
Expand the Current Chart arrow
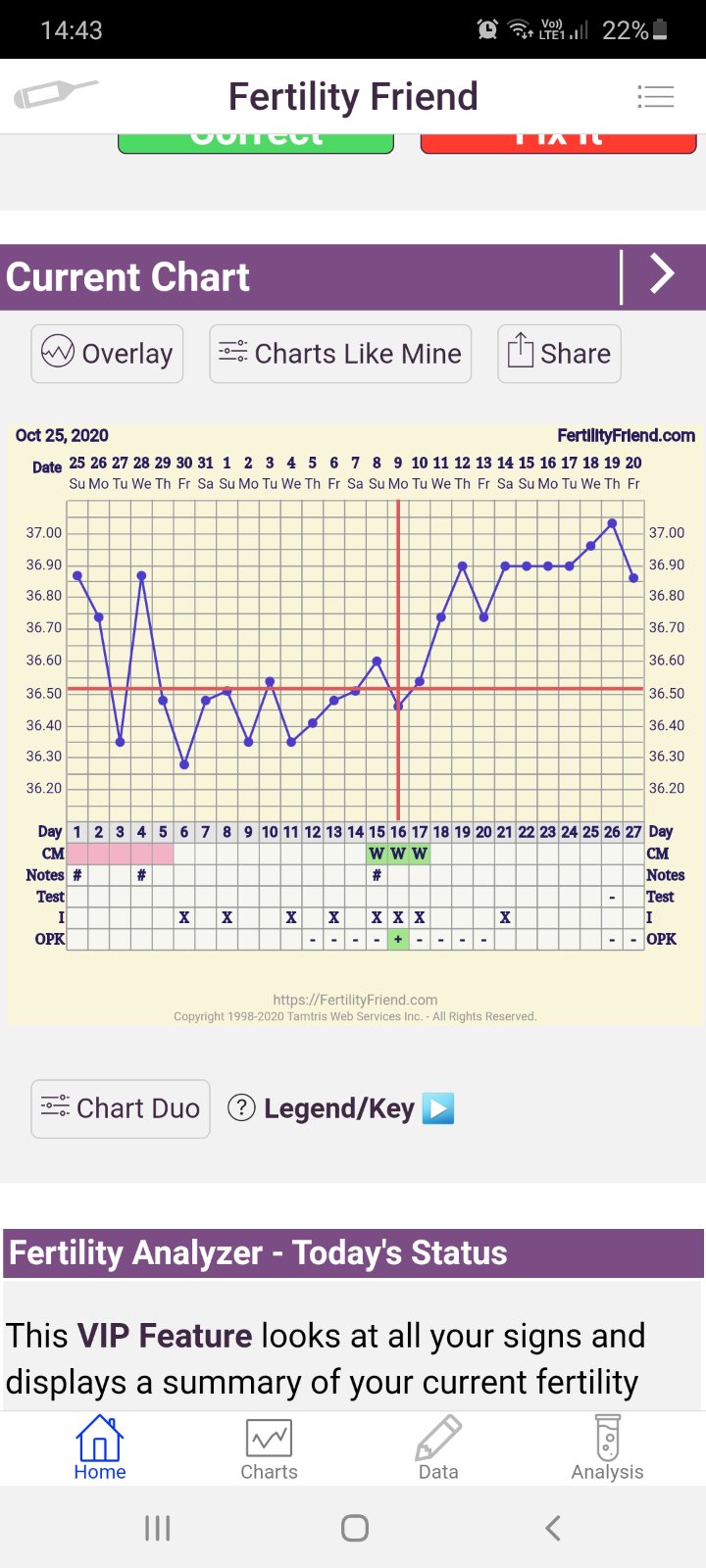pyautogui.click(x=663, y=275)
